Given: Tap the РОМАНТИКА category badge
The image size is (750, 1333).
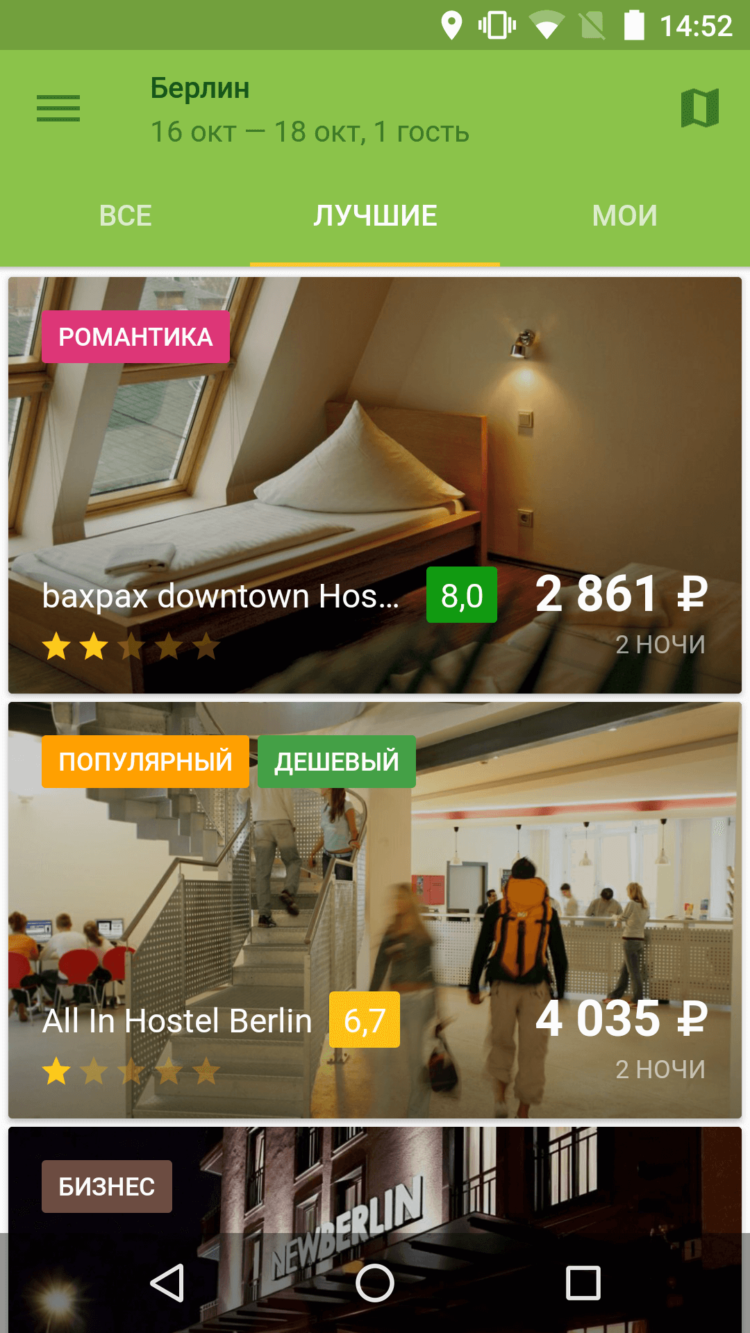Looking at the screenshot, I should (134, 337).
